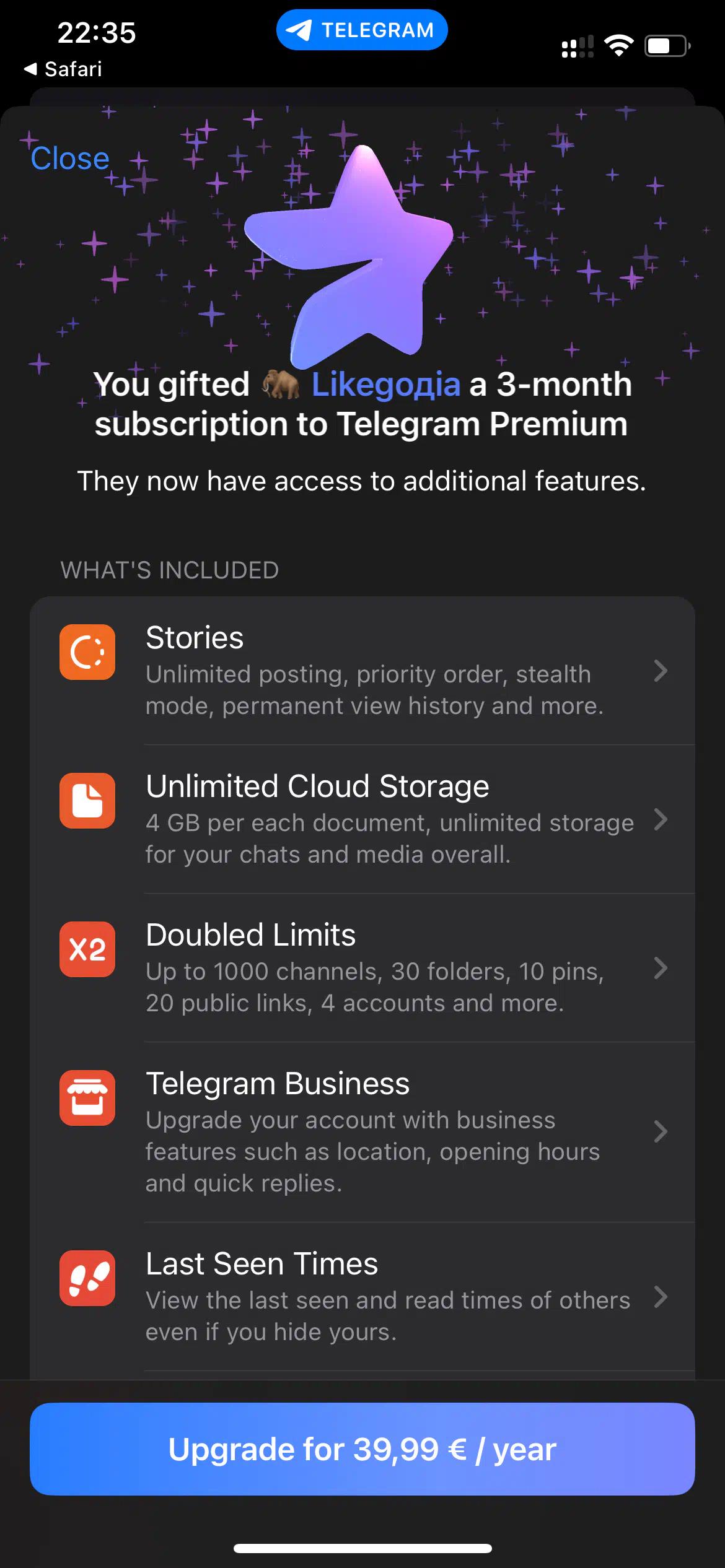Open Likeгодia's profile link

click(x=385, y=385)
